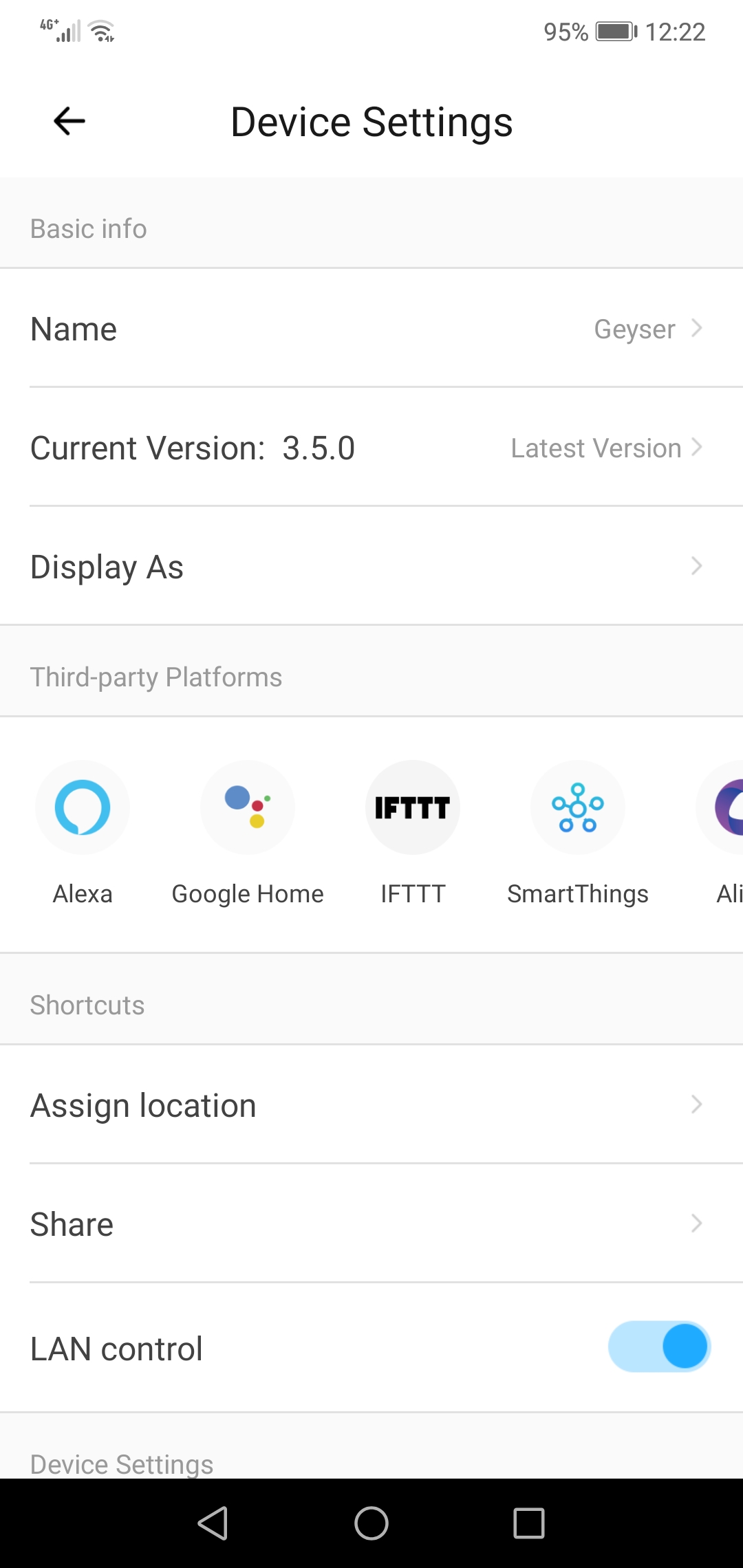Open Assign location
The height and width of the screenshot is (1568, 743).
click(x=371, y=1105)
